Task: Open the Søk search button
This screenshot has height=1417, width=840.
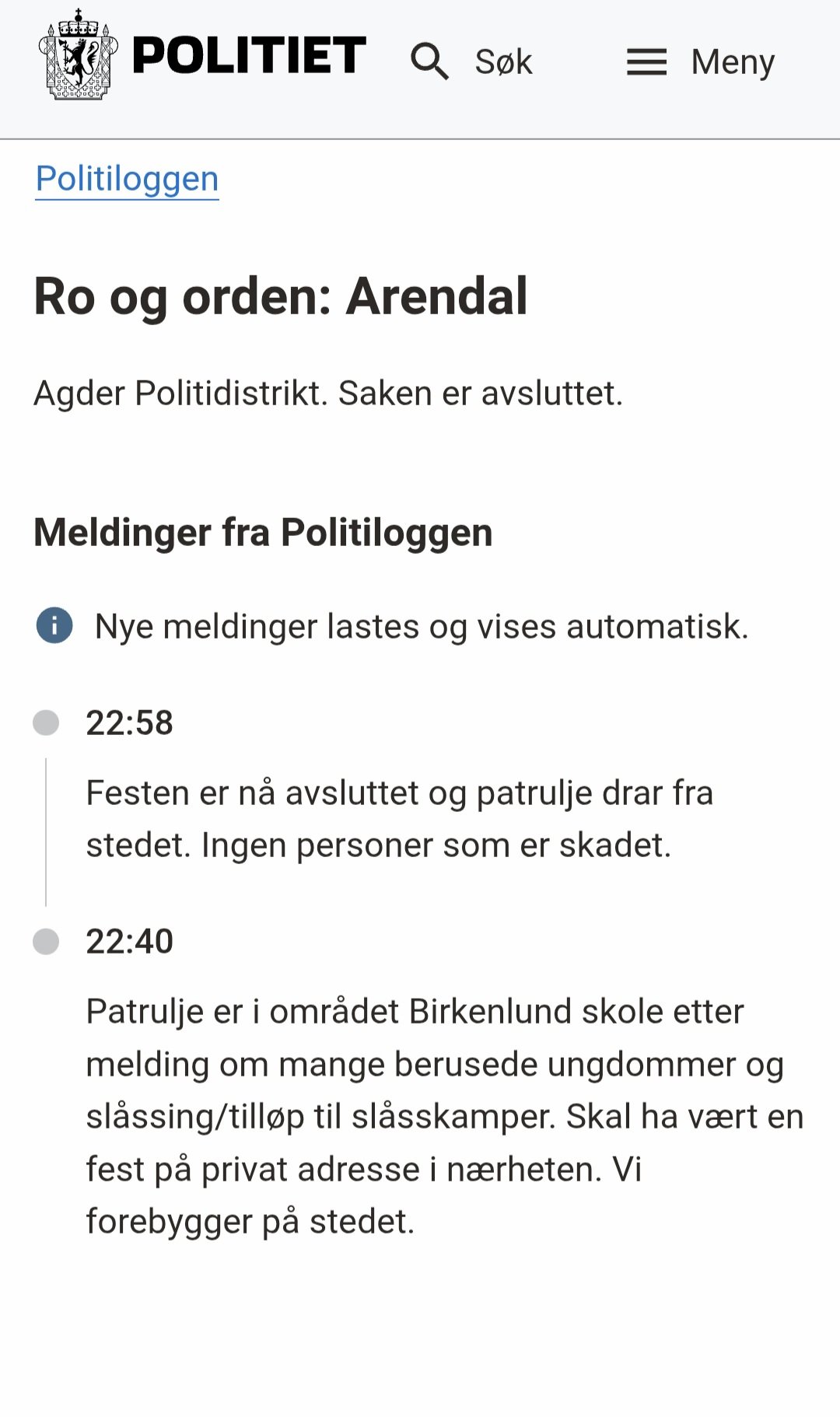Action: (x=471, y=61)
